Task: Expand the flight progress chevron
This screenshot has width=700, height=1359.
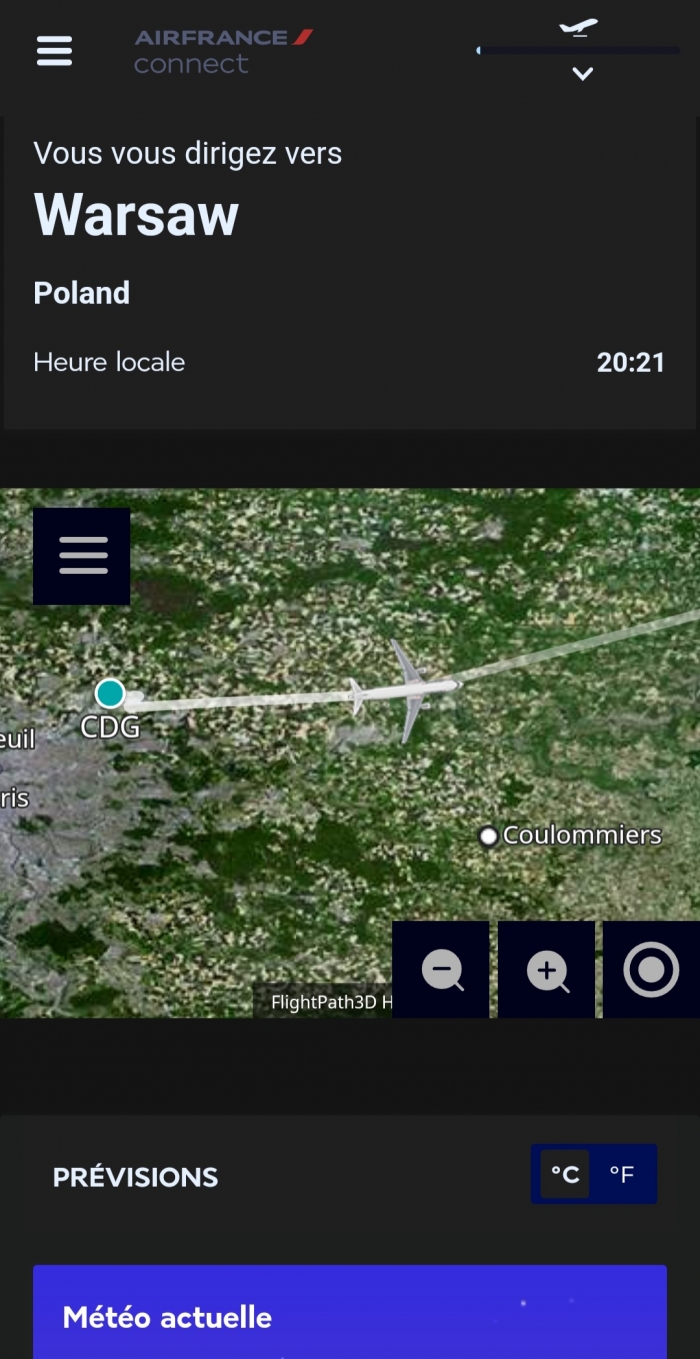Action: (x=582, y=73)
